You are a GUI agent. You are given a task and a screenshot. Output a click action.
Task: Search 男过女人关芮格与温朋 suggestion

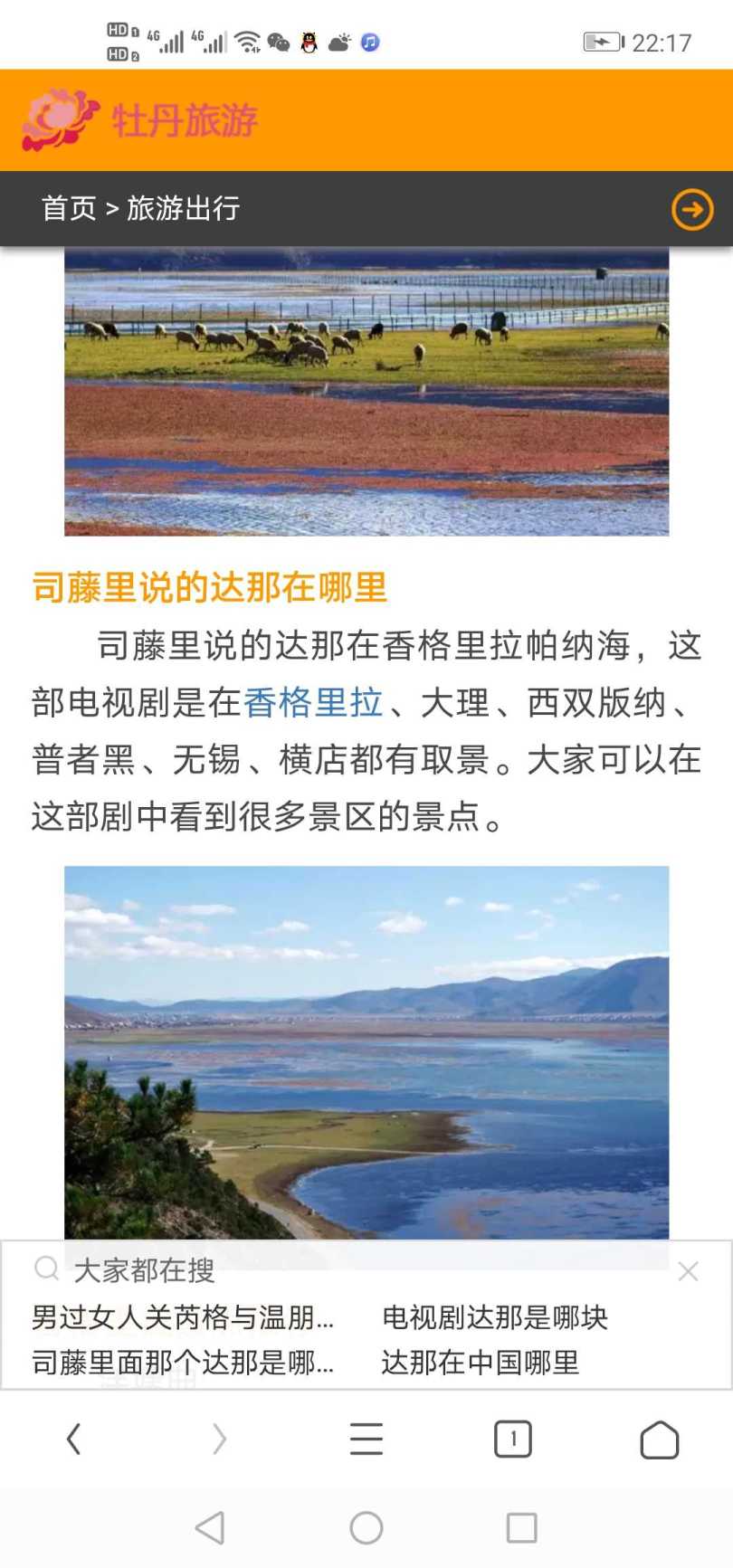(183, 1317)
